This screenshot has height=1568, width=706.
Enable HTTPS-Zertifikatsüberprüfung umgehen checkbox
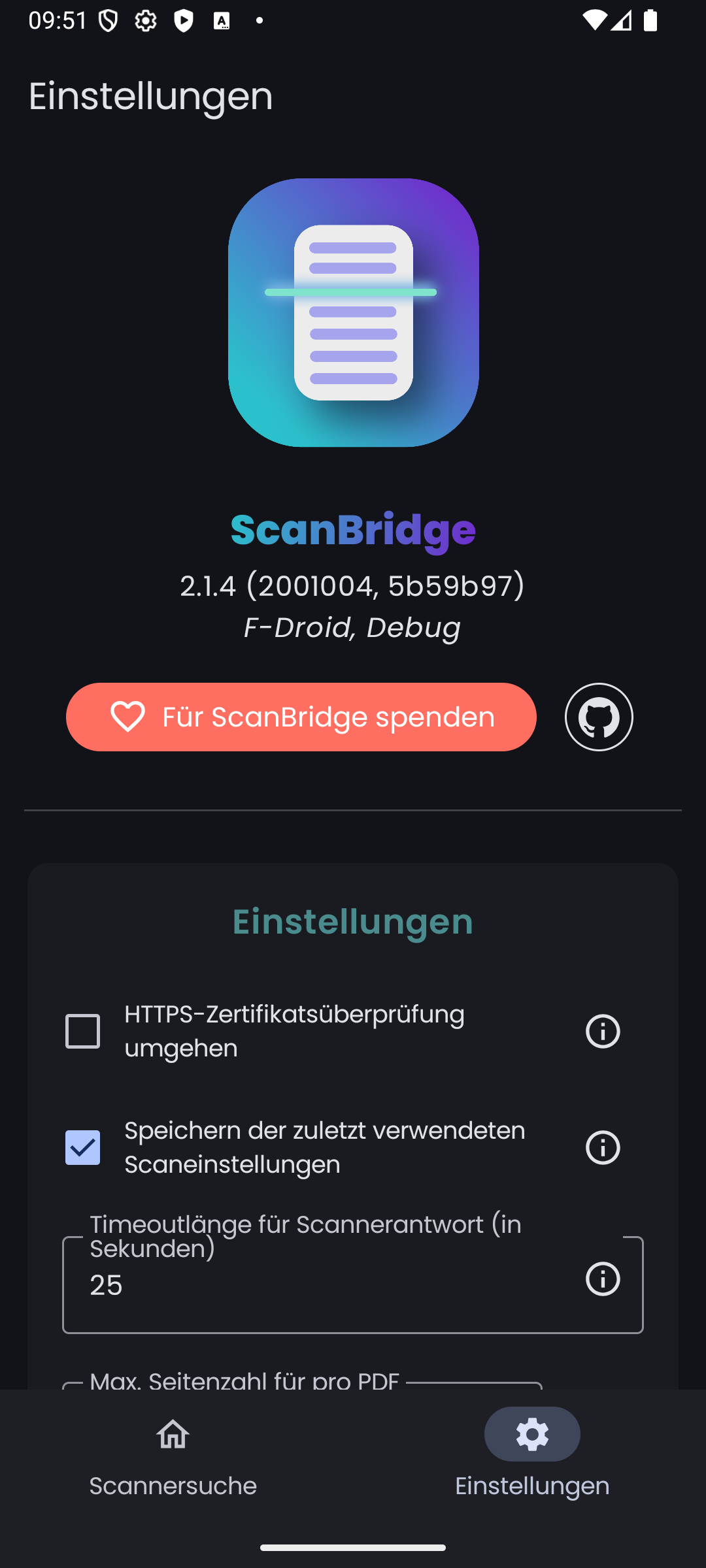point(83,1031)
